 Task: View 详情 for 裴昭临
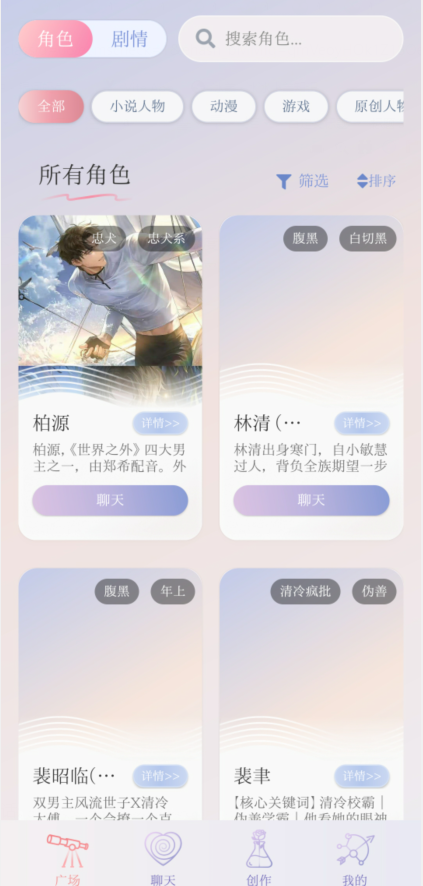(x=160, y=776)
